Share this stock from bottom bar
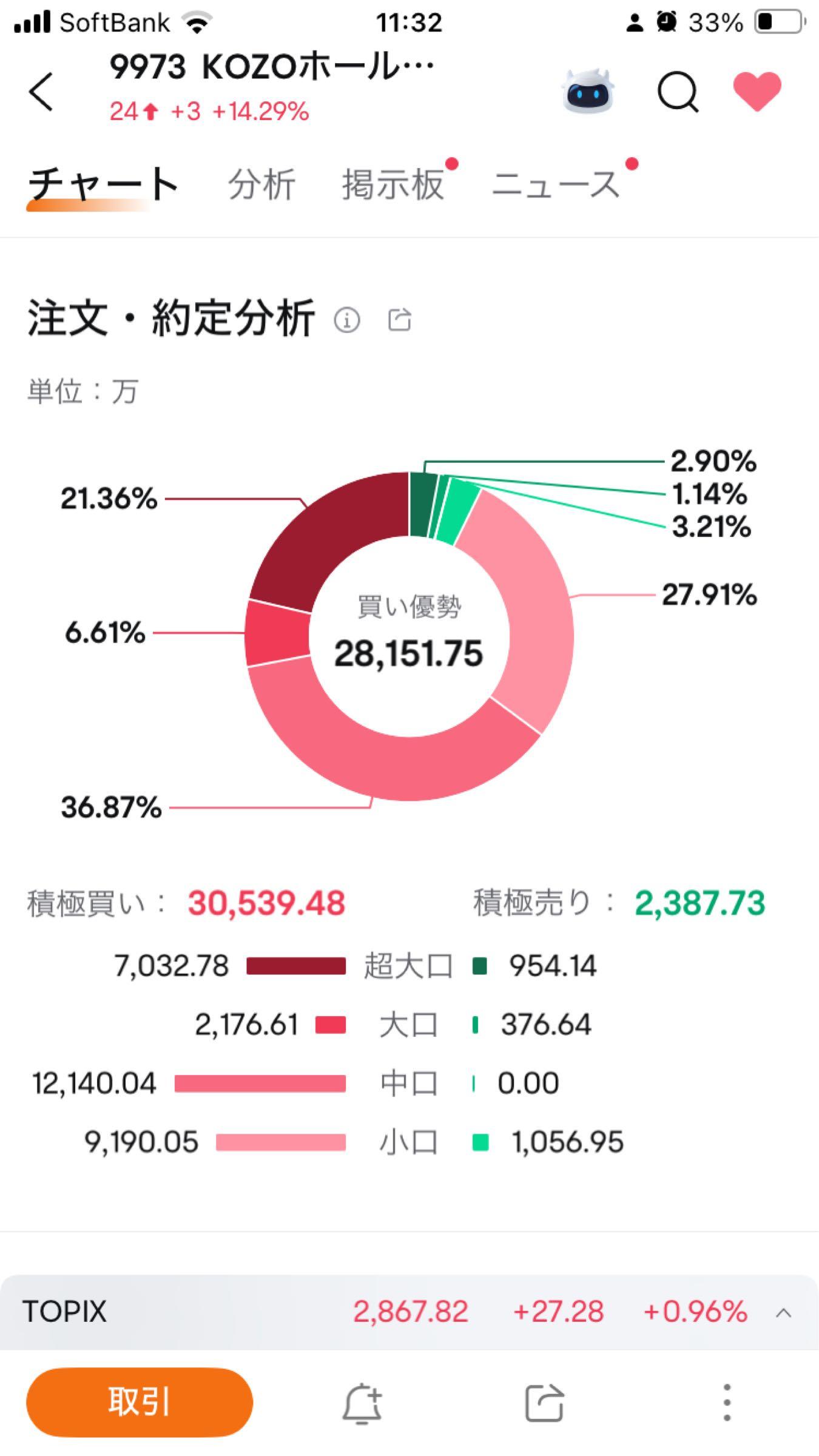 click(x=544, y=1403)
